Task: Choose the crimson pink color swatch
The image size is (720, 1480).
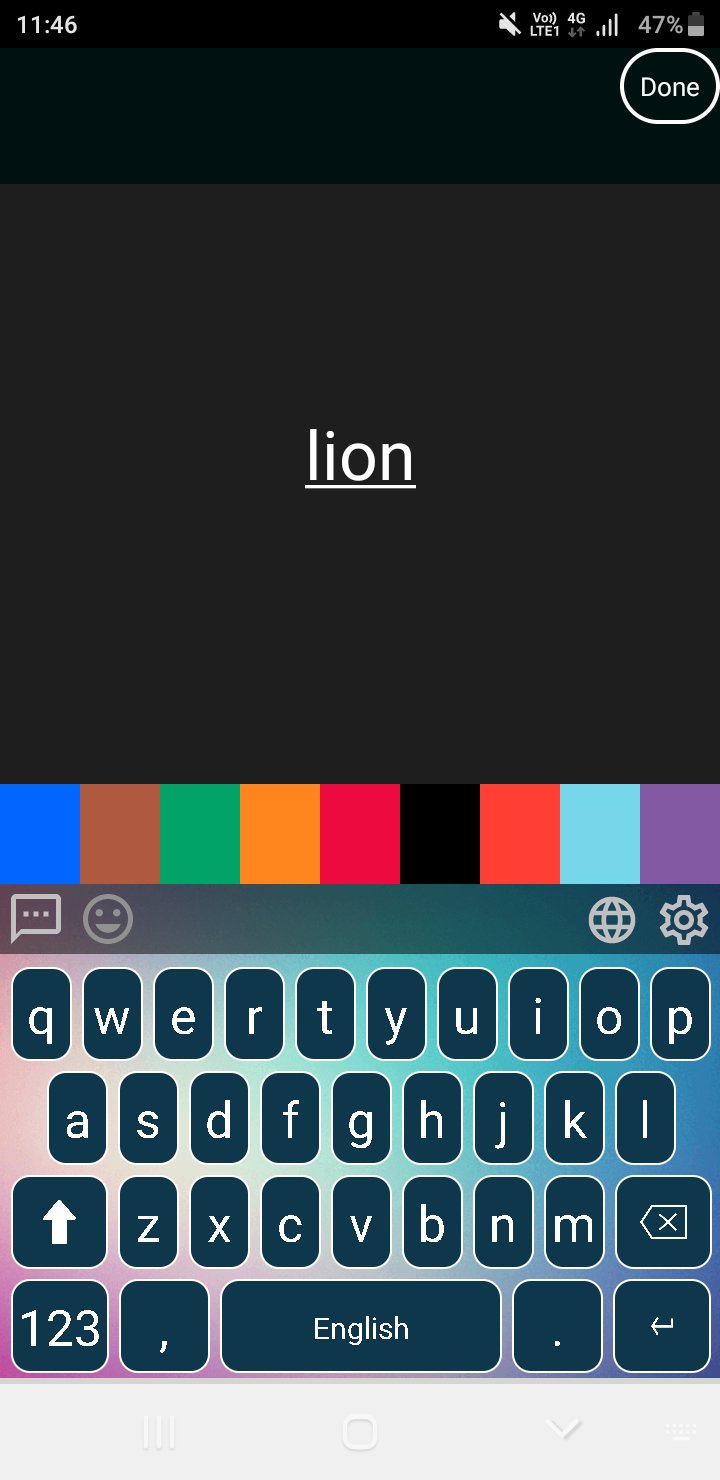Action: (x=360, y=833)
